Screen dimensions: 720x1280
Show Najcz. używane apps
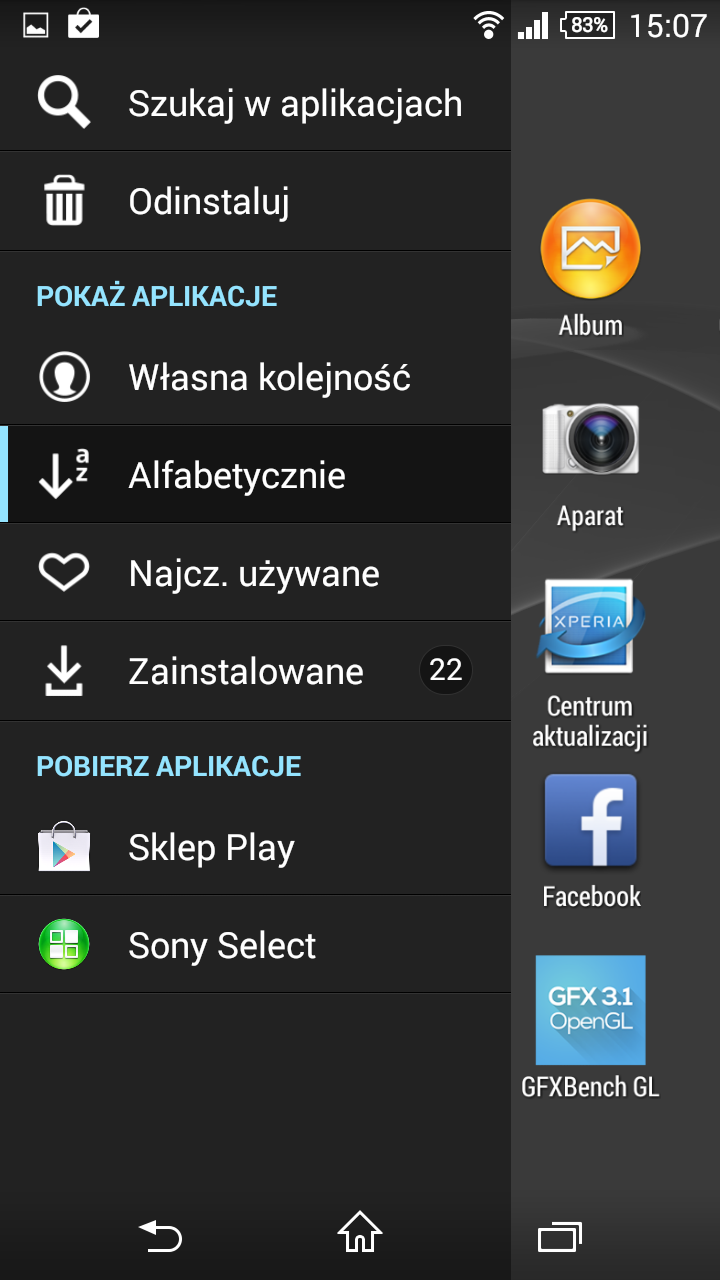click(x=255, y=573)
